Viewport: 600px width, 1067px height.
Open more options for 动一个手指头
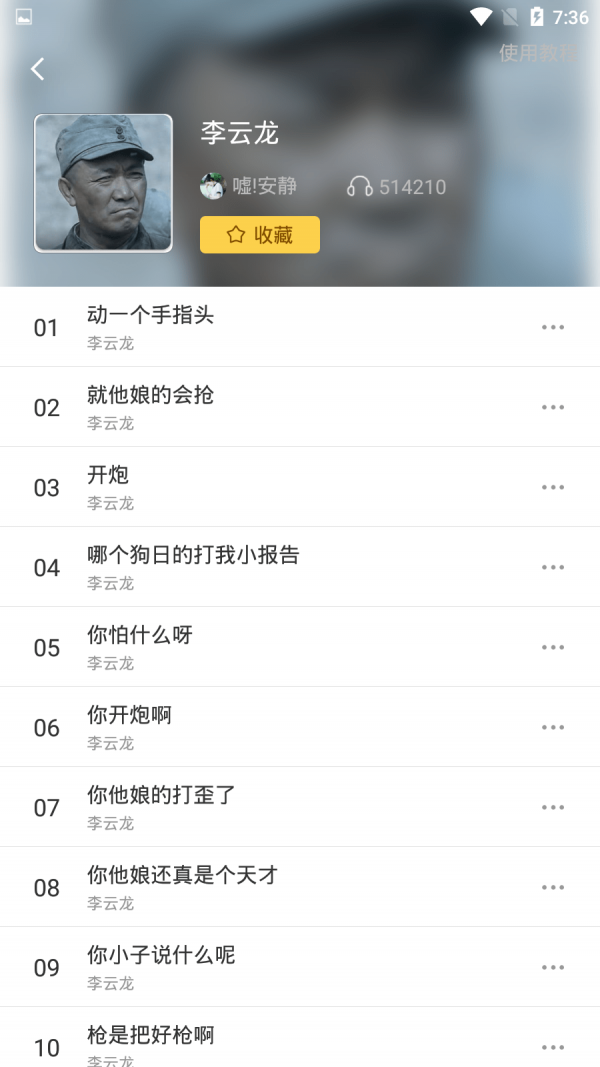[x=553, y=327]
